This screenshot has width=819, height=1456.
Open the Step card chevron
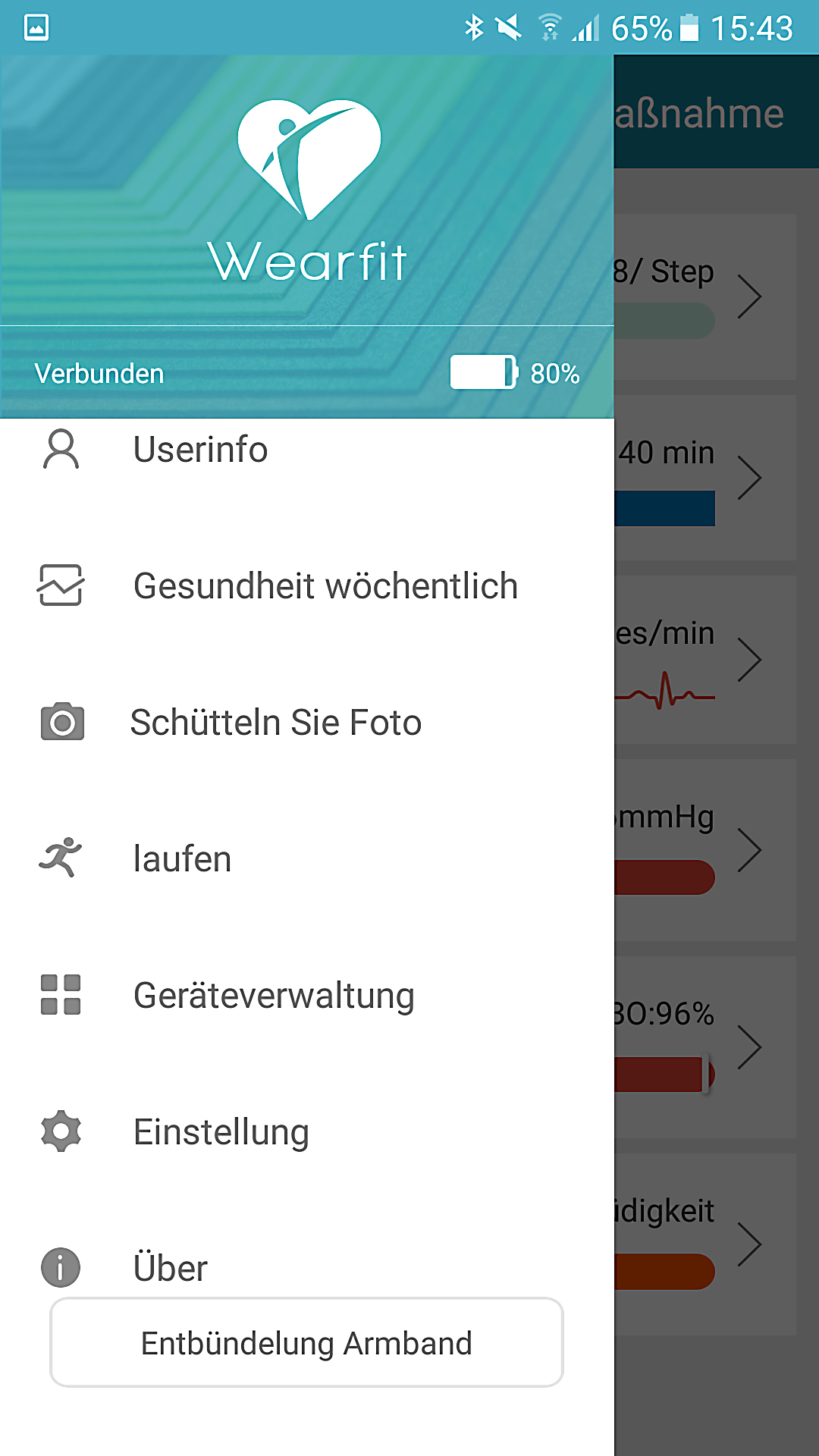[x=748, y=297]
